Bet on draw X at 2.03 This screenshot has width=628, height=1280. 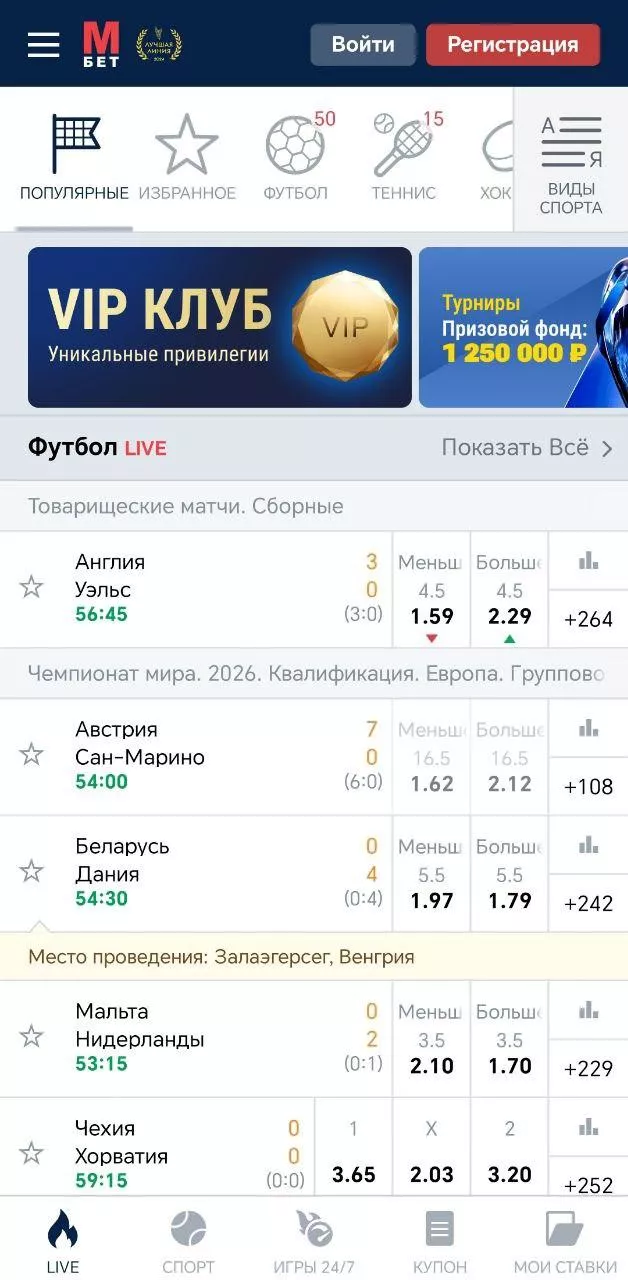[431, 1161]
